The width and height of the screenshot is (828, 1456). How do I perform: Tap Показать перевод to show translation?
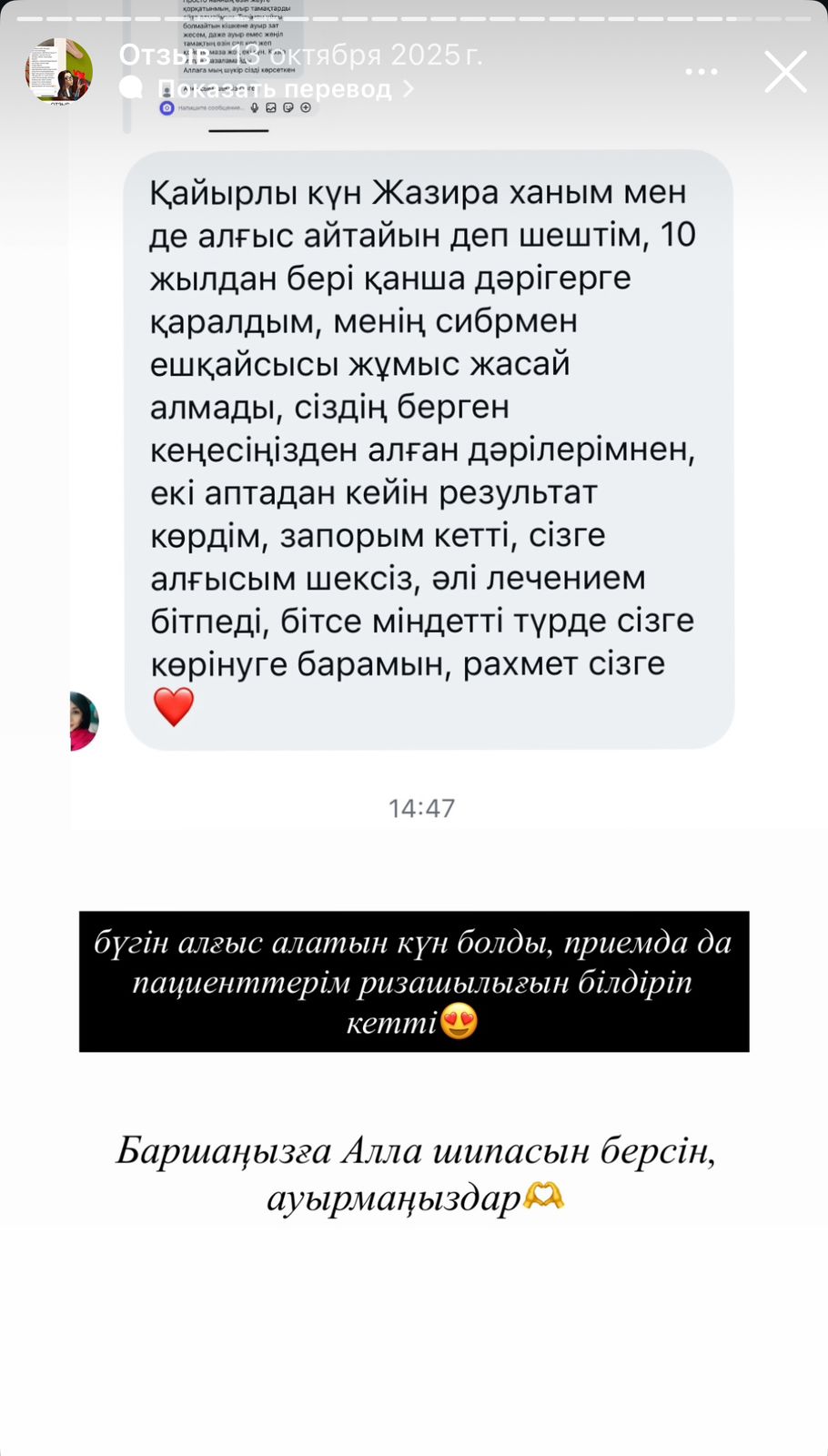click(275, 89)
